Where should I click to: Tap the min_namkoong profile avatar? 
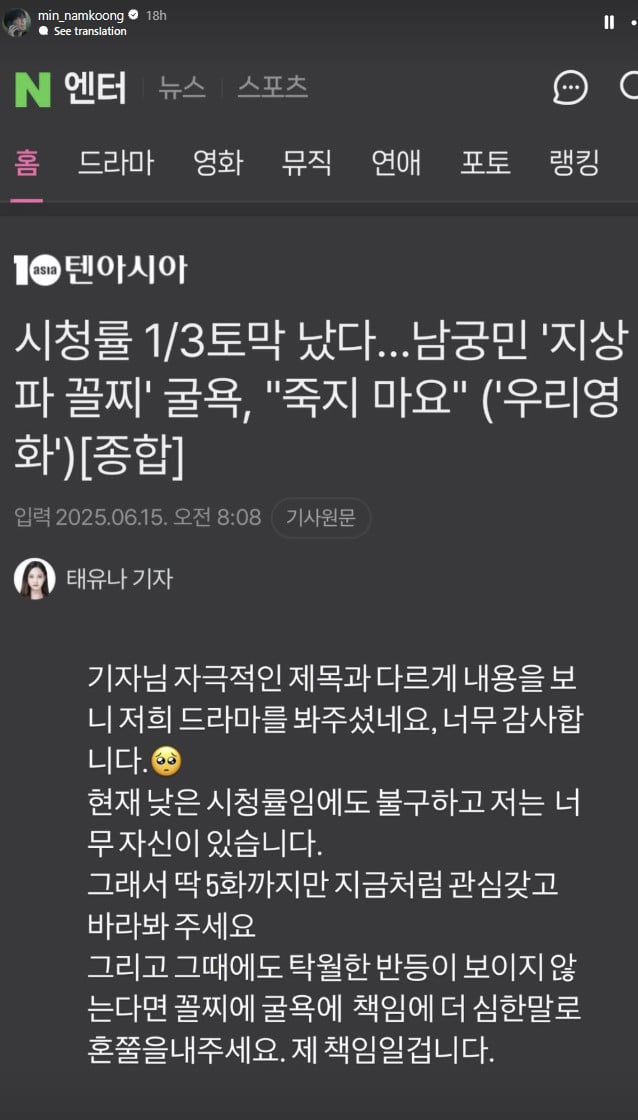pyautogui.click(x=17, y=23)
